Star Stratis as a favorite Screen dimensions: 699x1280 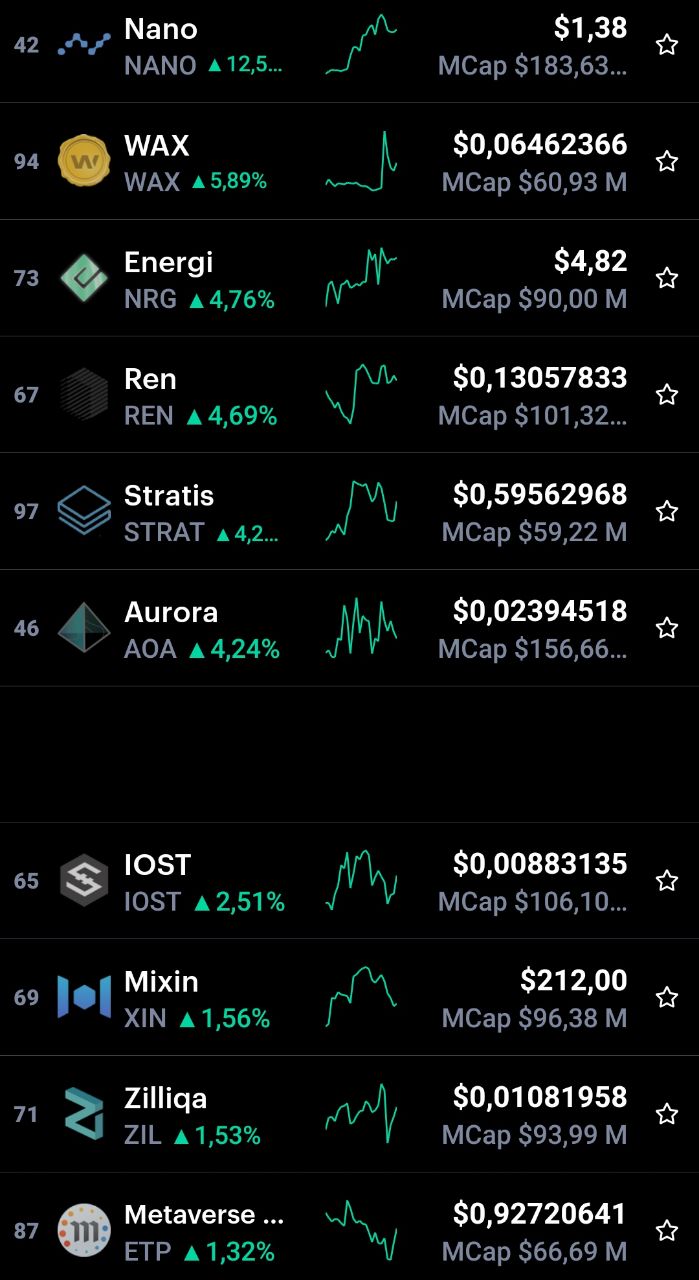pyautogui.click(x=667, y=511)
